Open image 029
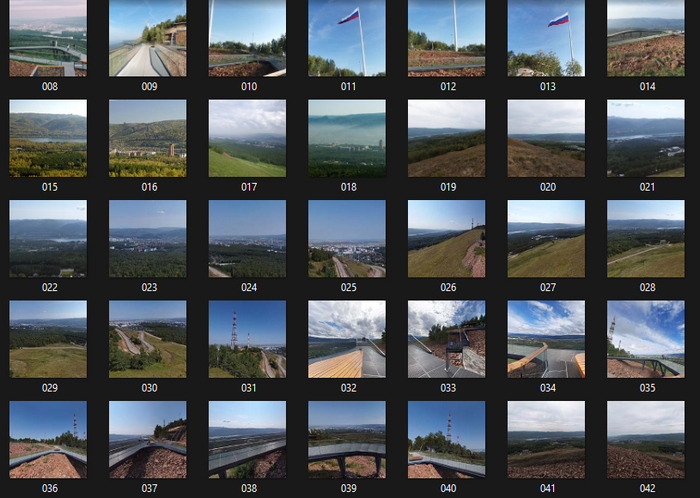700x498 pixels. [x=48, y=339]
